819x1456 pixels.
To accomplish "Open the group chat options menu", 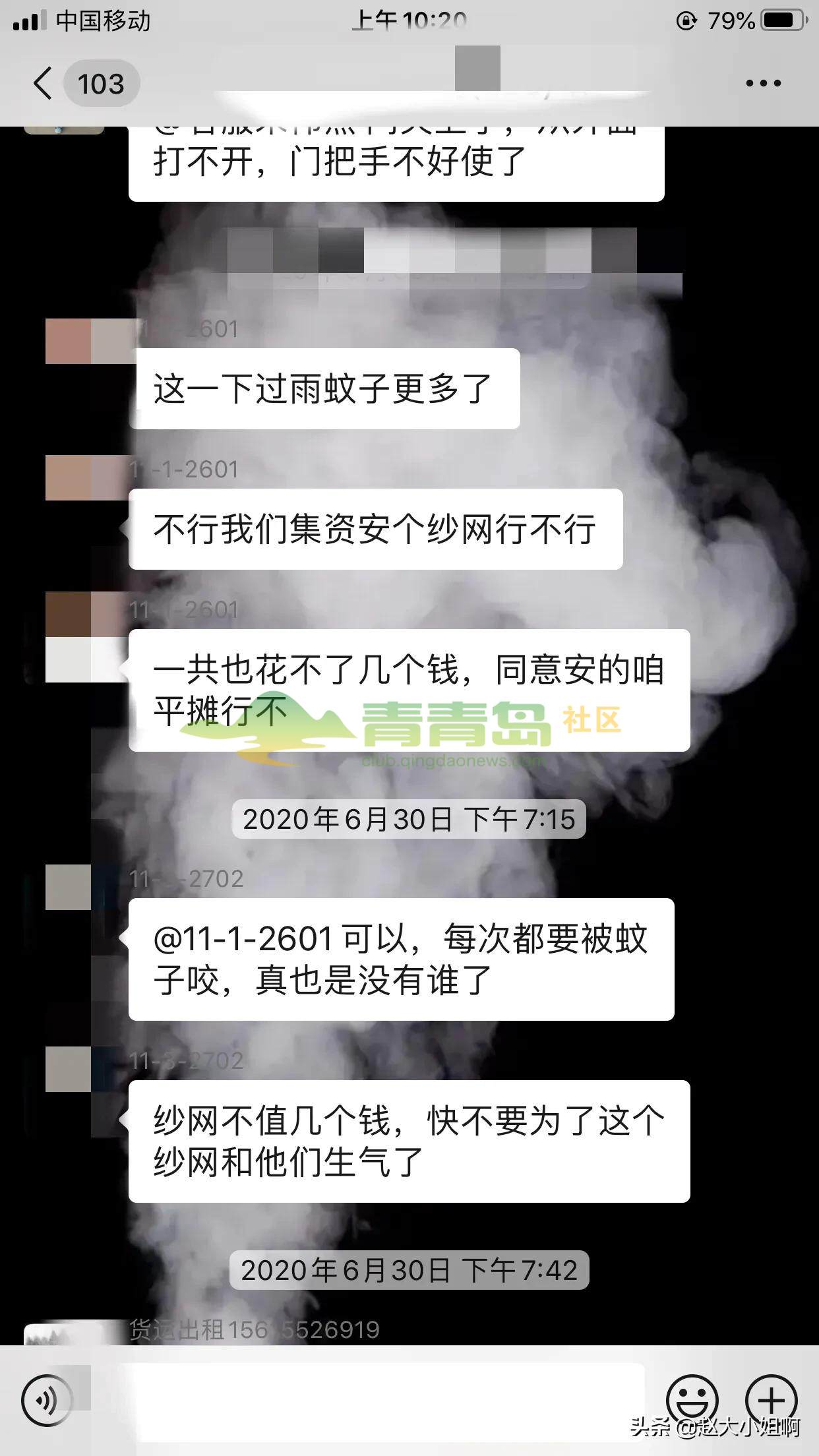I will [763, 84].
